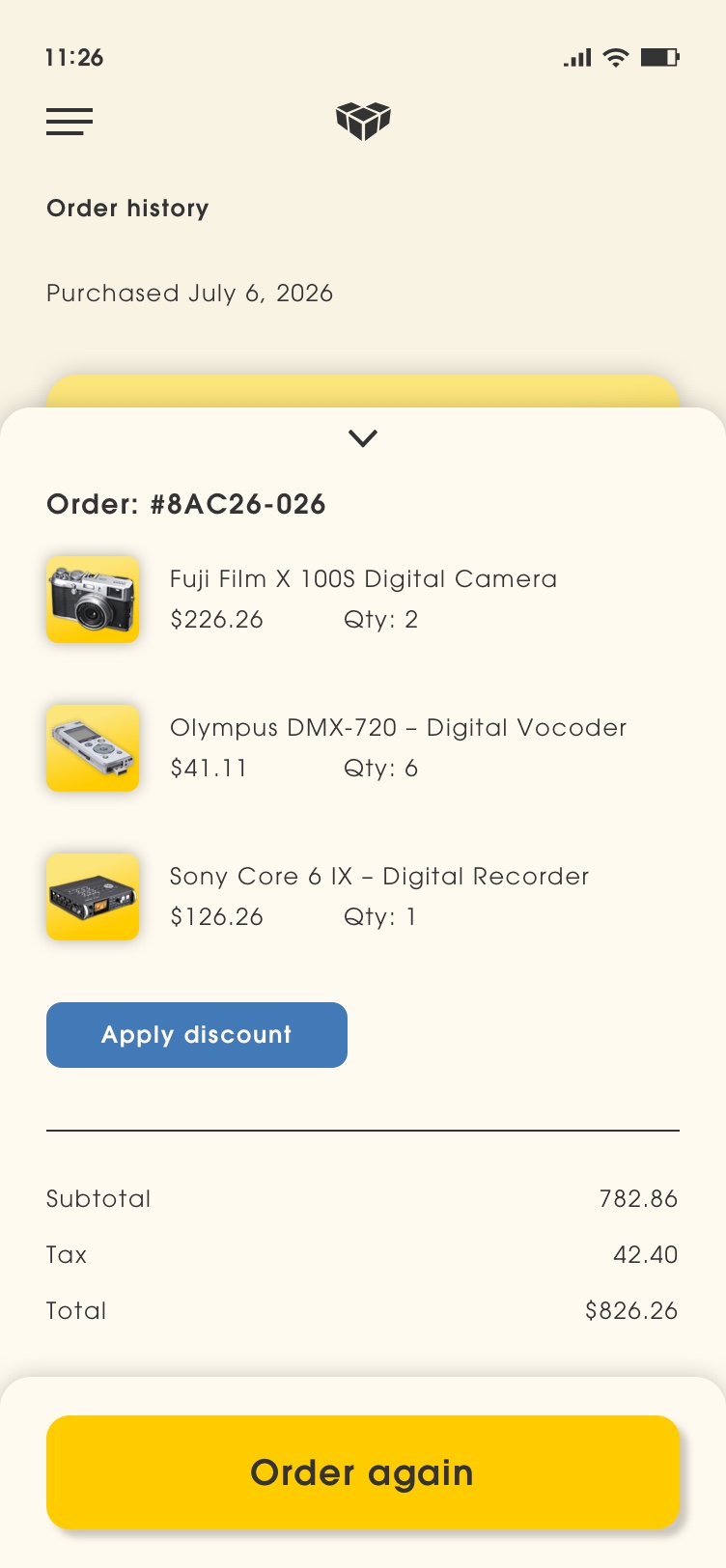Tap the Order again button
Viewport: 726px width, 1568px height.
tap(363, 1472)
